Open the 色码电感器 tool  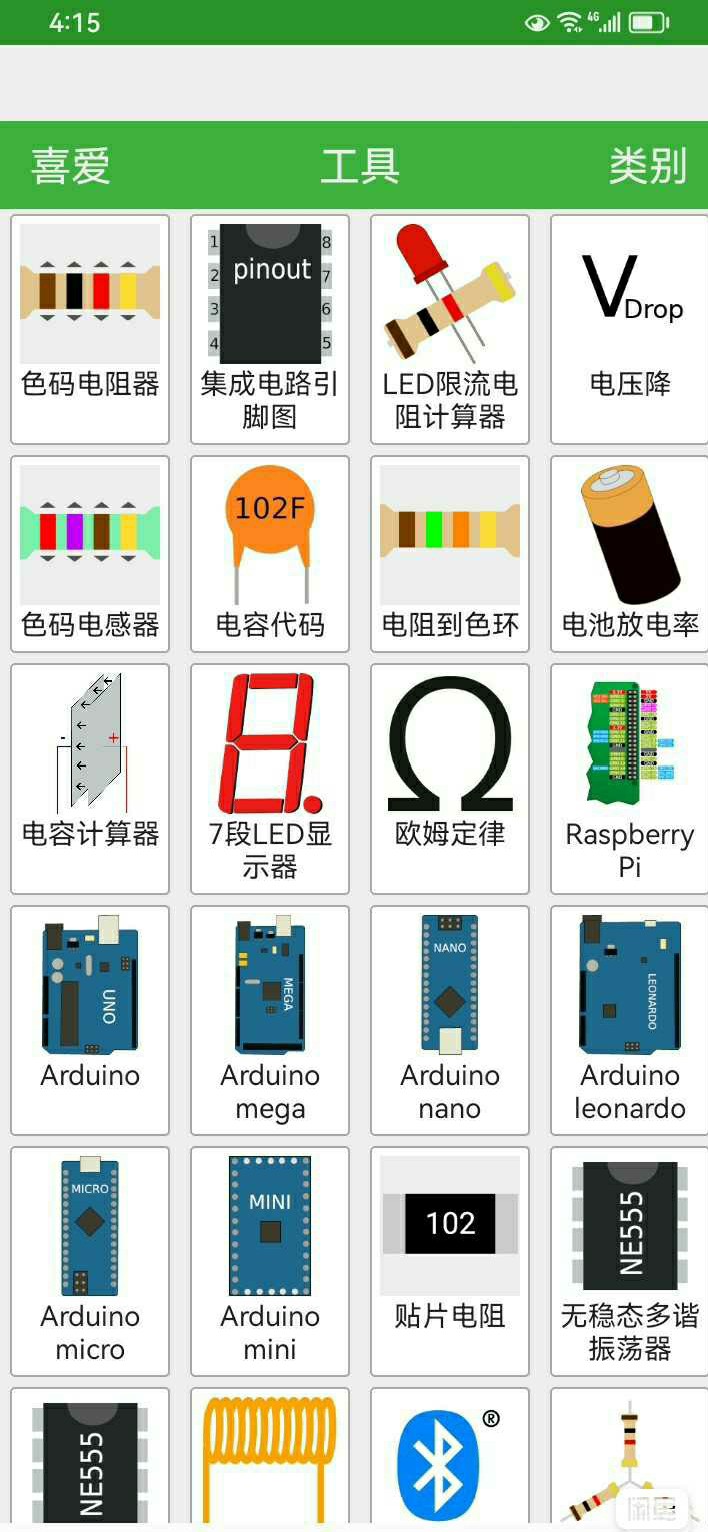90,550
